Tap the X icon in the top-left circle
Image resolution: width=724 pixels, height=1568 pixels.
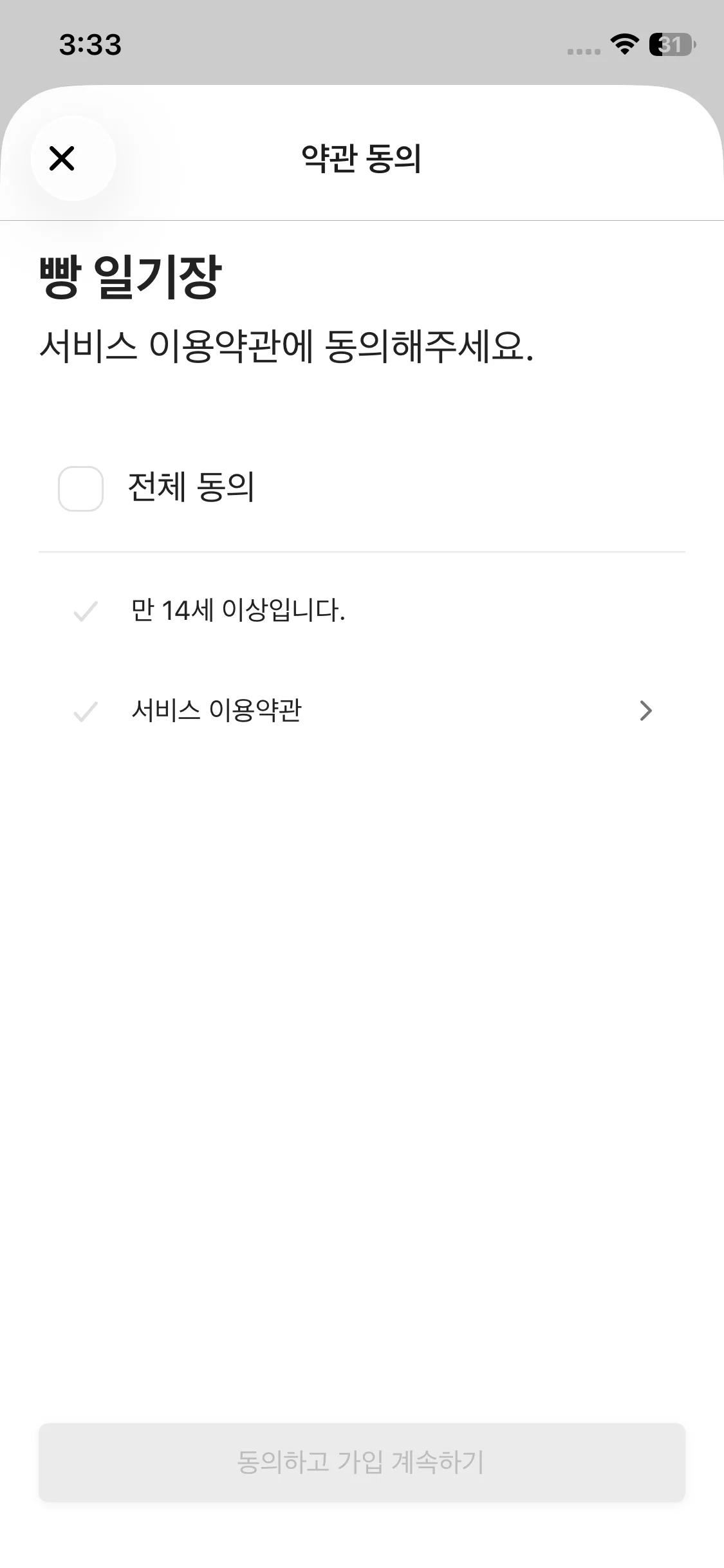tap(62, 159)
